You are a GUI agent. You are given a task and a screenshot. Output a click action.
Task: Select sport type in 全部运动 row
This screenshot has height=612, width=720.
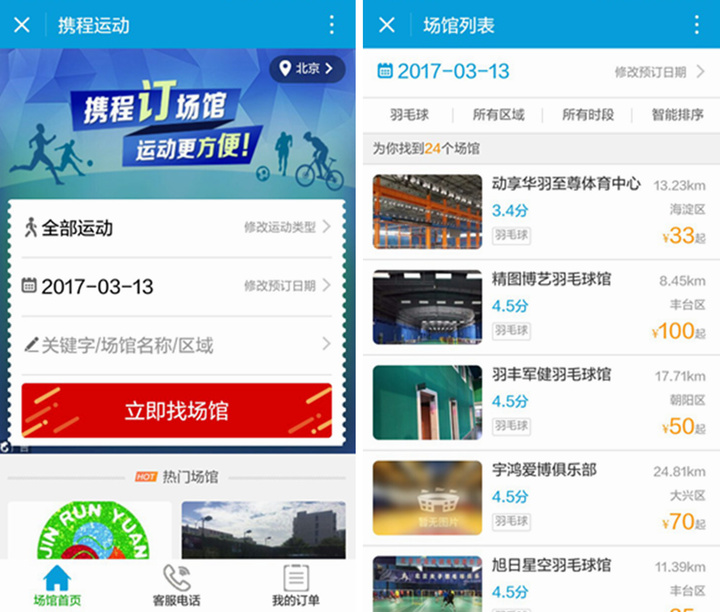click(x=177, y=228)
